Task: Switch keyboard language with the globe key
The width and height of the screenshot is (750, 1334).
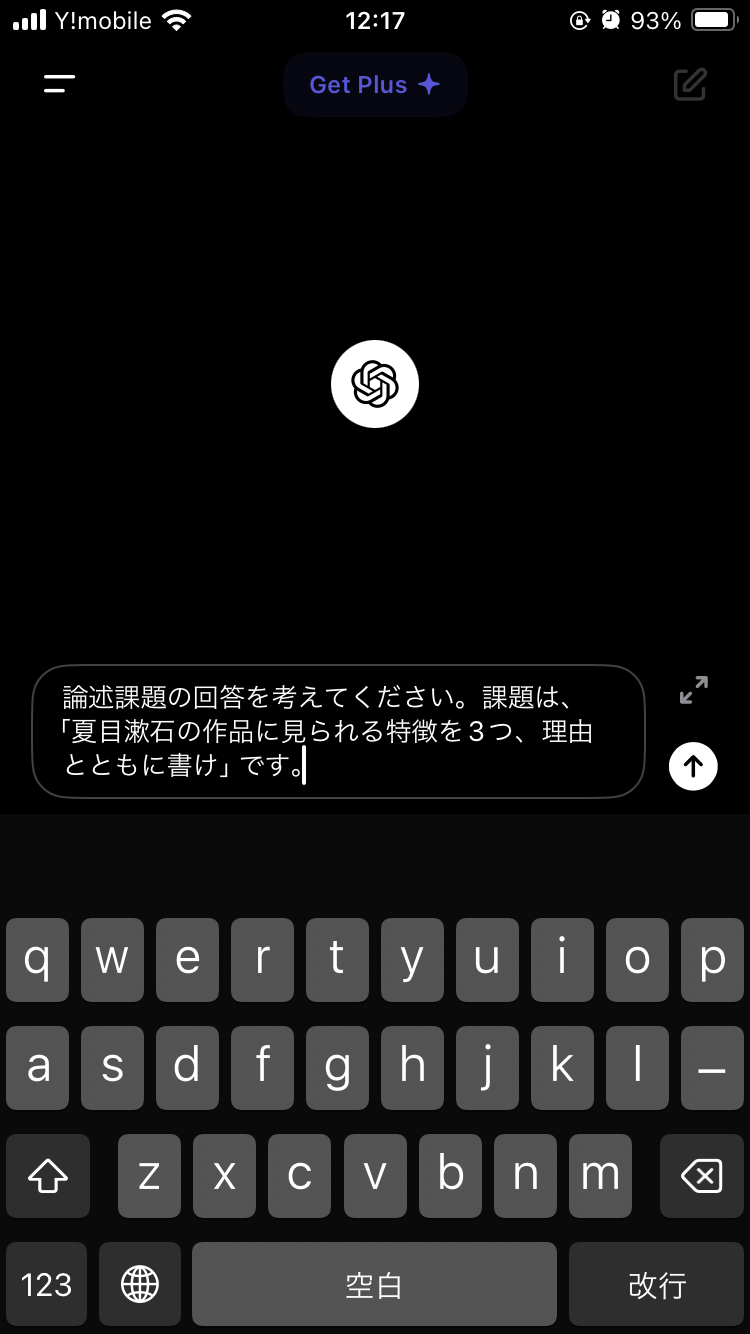Action: click(x=140, y=1284)
